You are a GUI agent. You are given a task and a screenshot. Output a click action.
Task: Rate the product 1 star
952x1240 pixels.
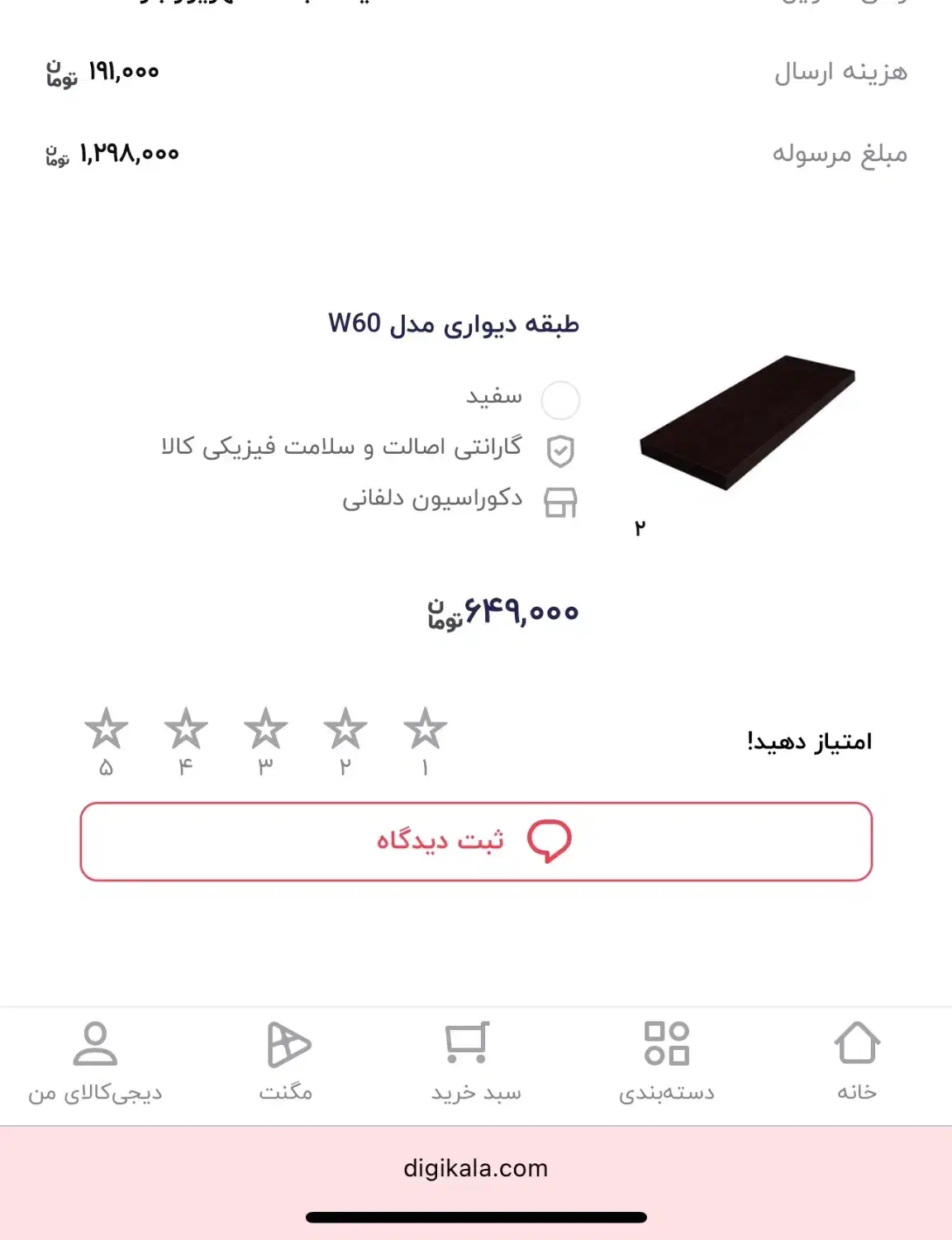pos(425,730)
